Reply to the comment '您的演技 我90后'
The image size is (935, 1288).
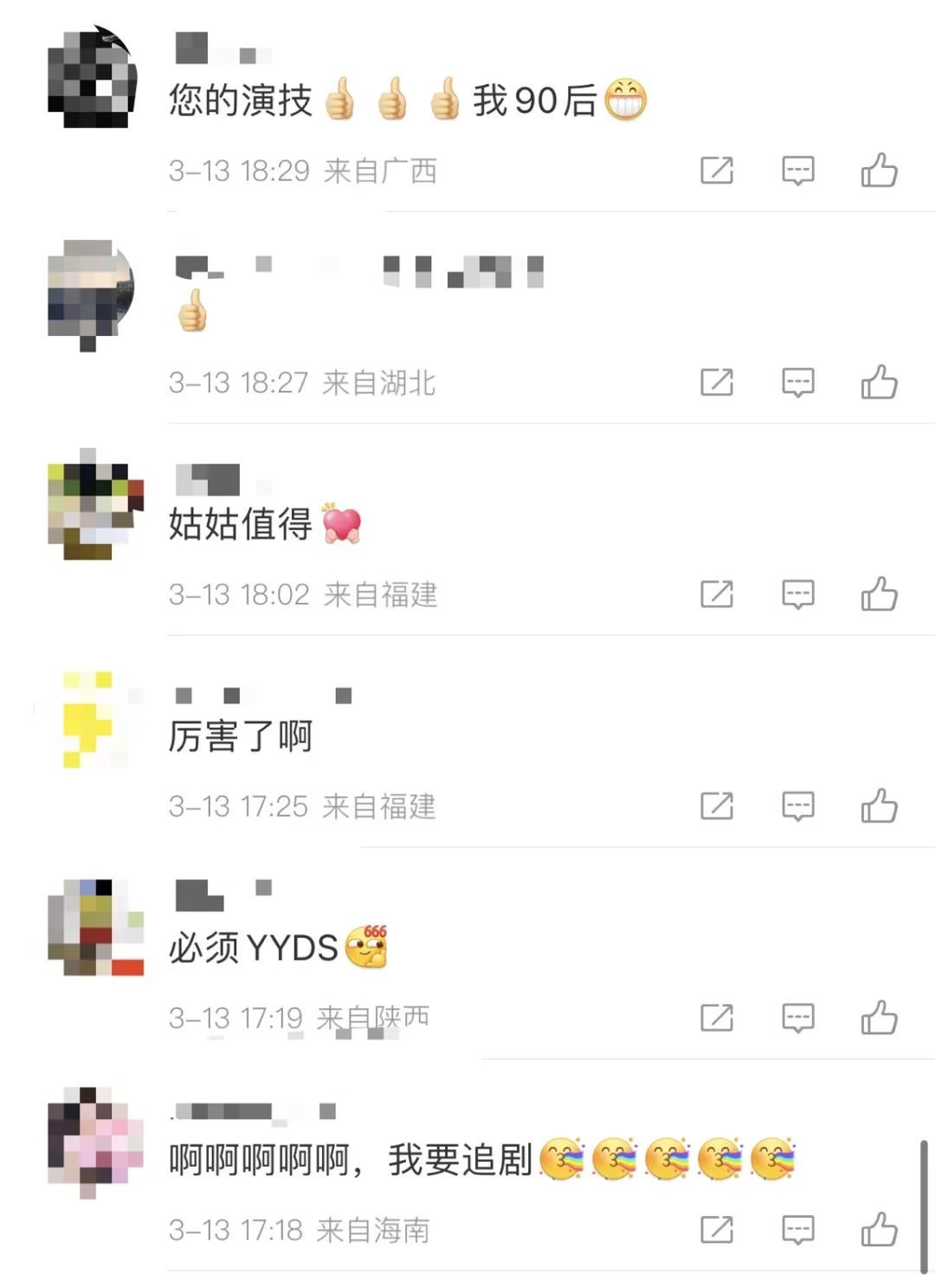point(797,171)
